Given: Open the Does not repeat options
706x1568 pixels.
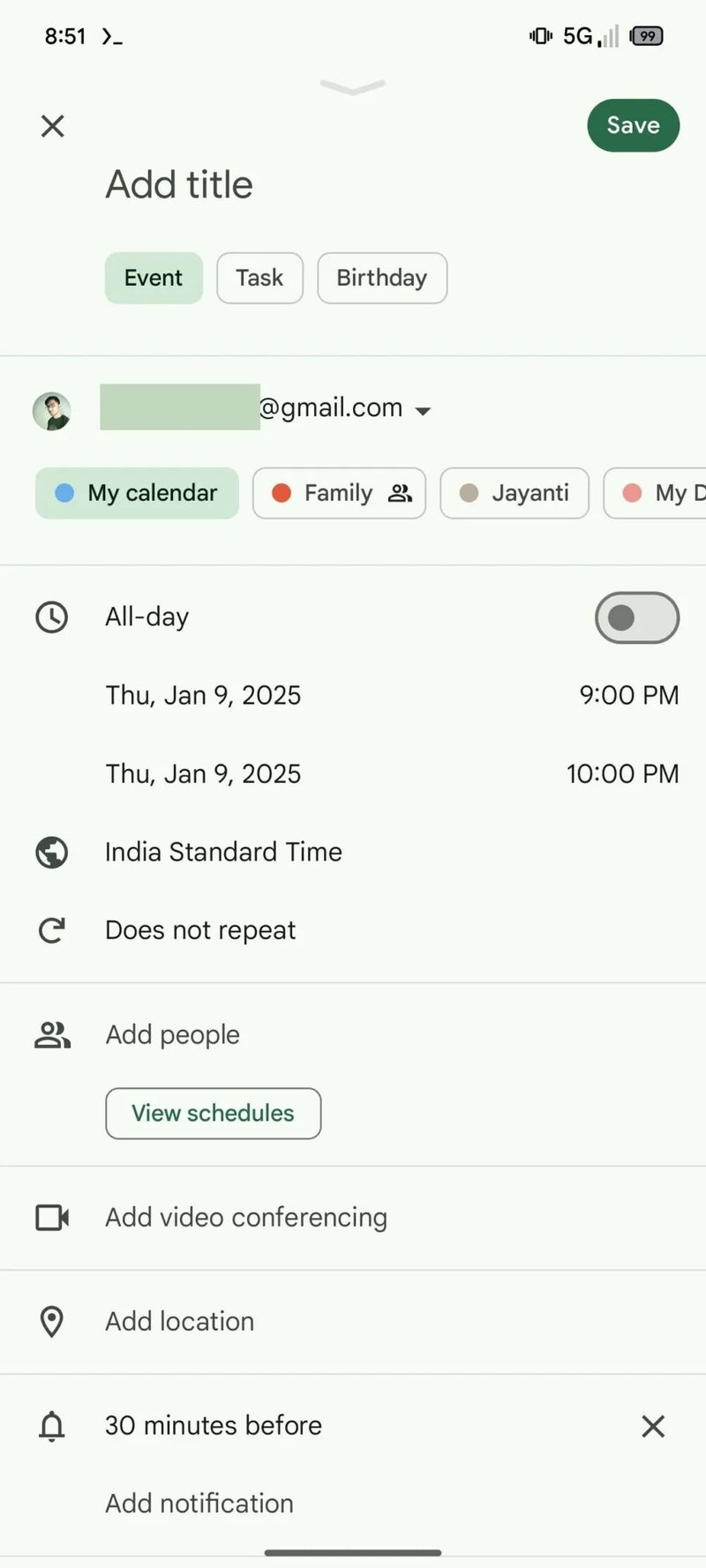Looking at the screenshot, I should point(200,930).
